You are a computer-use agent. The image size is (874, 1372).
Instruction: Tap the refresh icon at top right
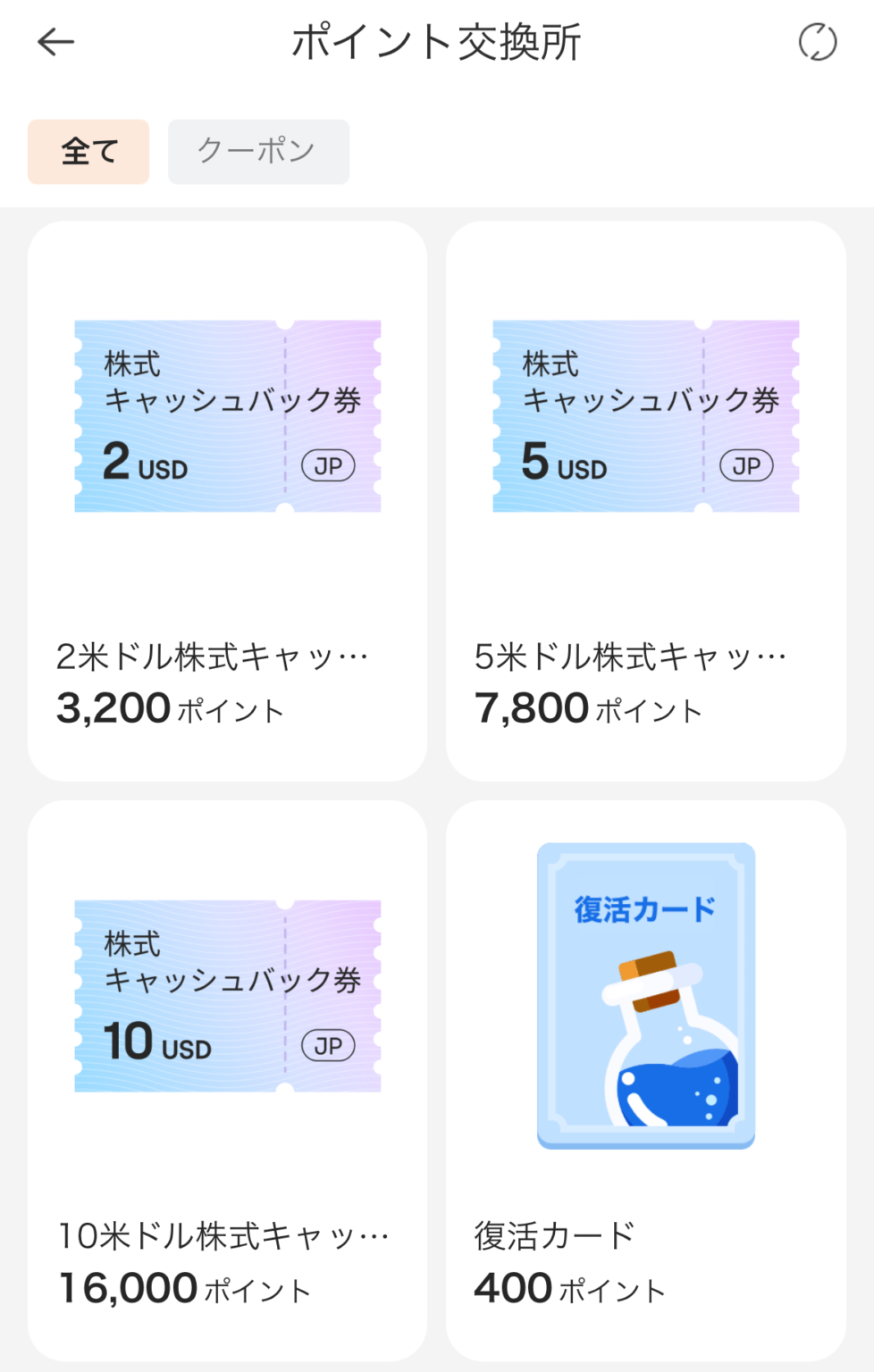click(x=819, y=41)
